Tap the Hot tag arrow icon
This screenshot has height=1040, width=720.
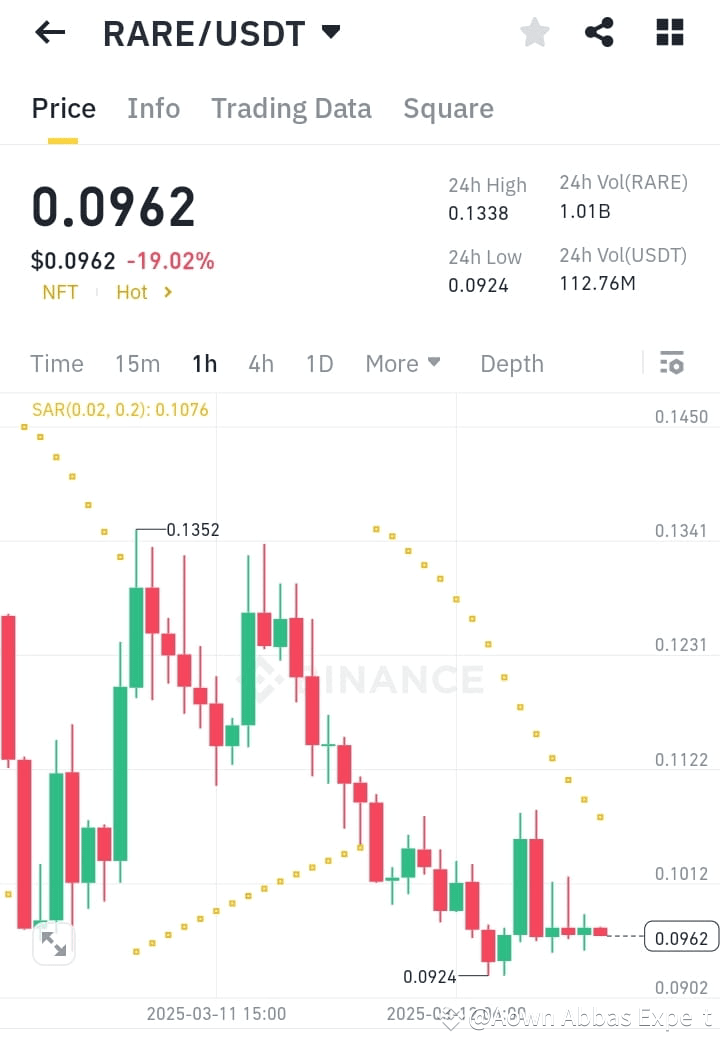[164, 292]
